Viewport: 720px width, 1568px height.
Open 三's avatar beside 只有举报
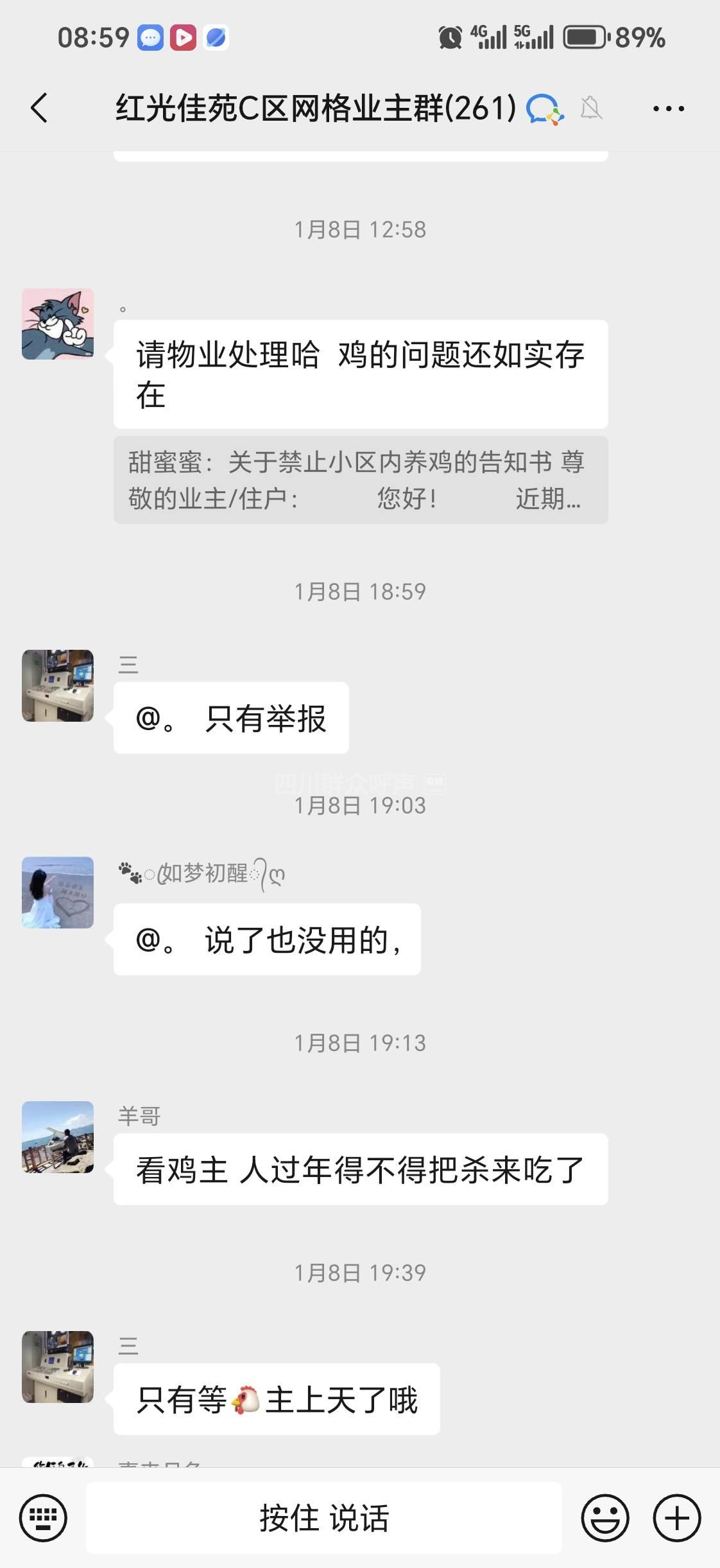[58, 685]
